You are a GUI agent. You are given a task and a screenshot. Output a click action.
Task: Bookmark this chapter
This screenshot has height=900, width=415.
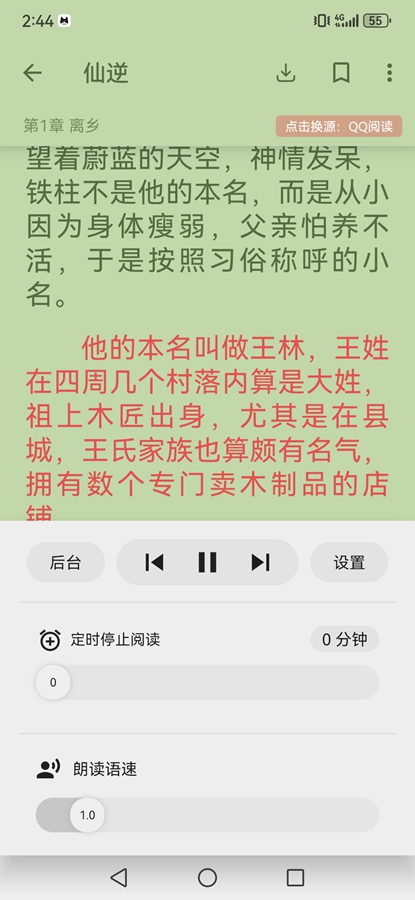click(341, 73)
